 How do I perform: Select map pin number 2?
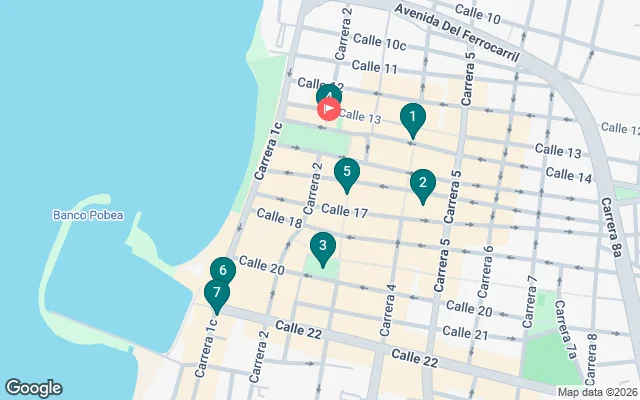click(423, 184)
